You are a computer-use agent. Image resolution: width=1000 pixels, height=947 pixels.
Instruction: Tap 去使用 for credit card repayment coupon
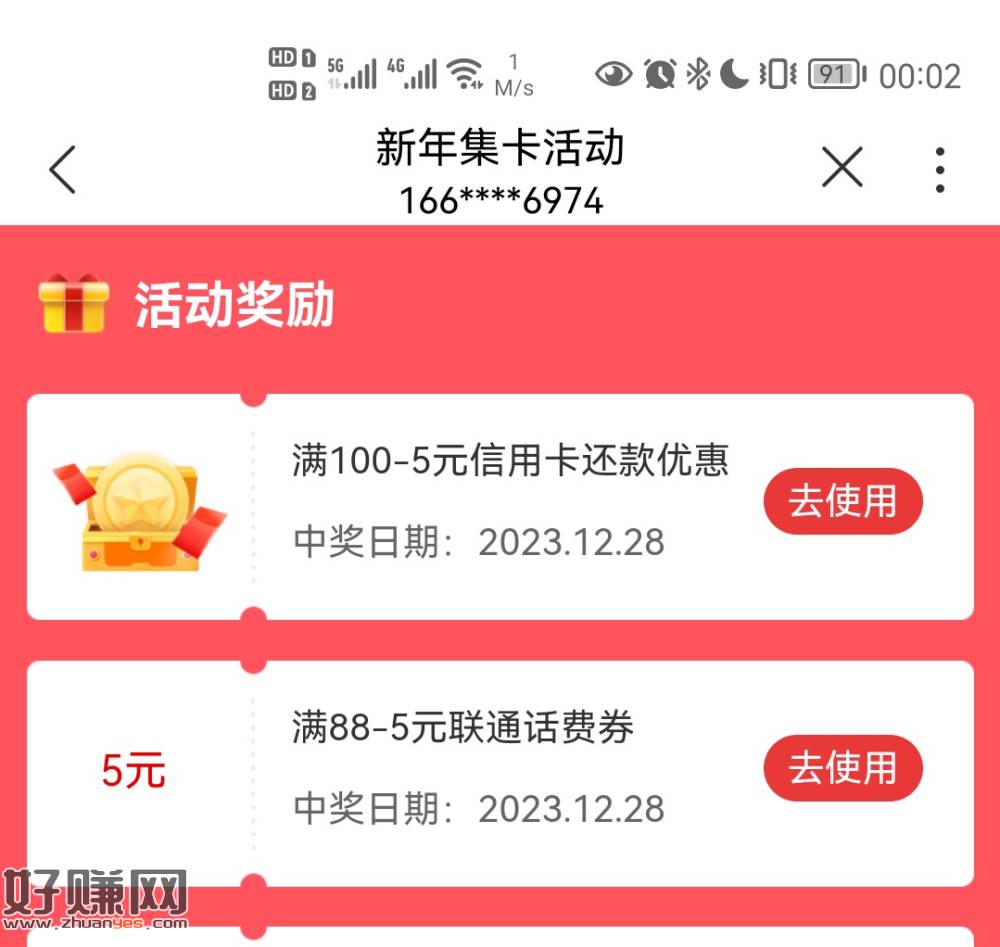(x=842, y=501)
